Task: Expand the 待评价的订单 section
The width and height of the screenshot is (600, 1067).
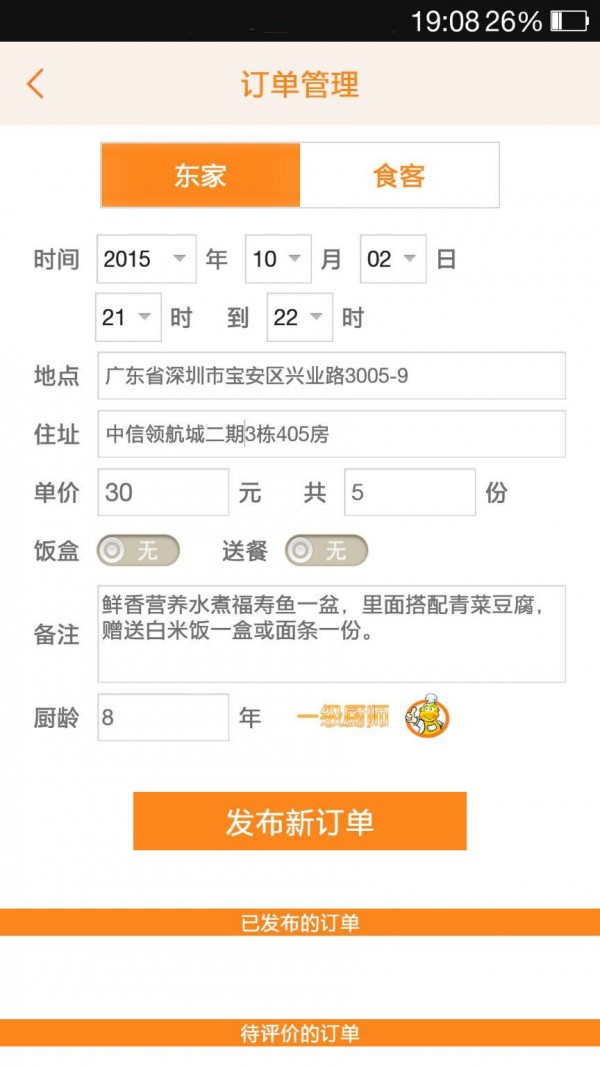Action: (x=300, y=1033)
